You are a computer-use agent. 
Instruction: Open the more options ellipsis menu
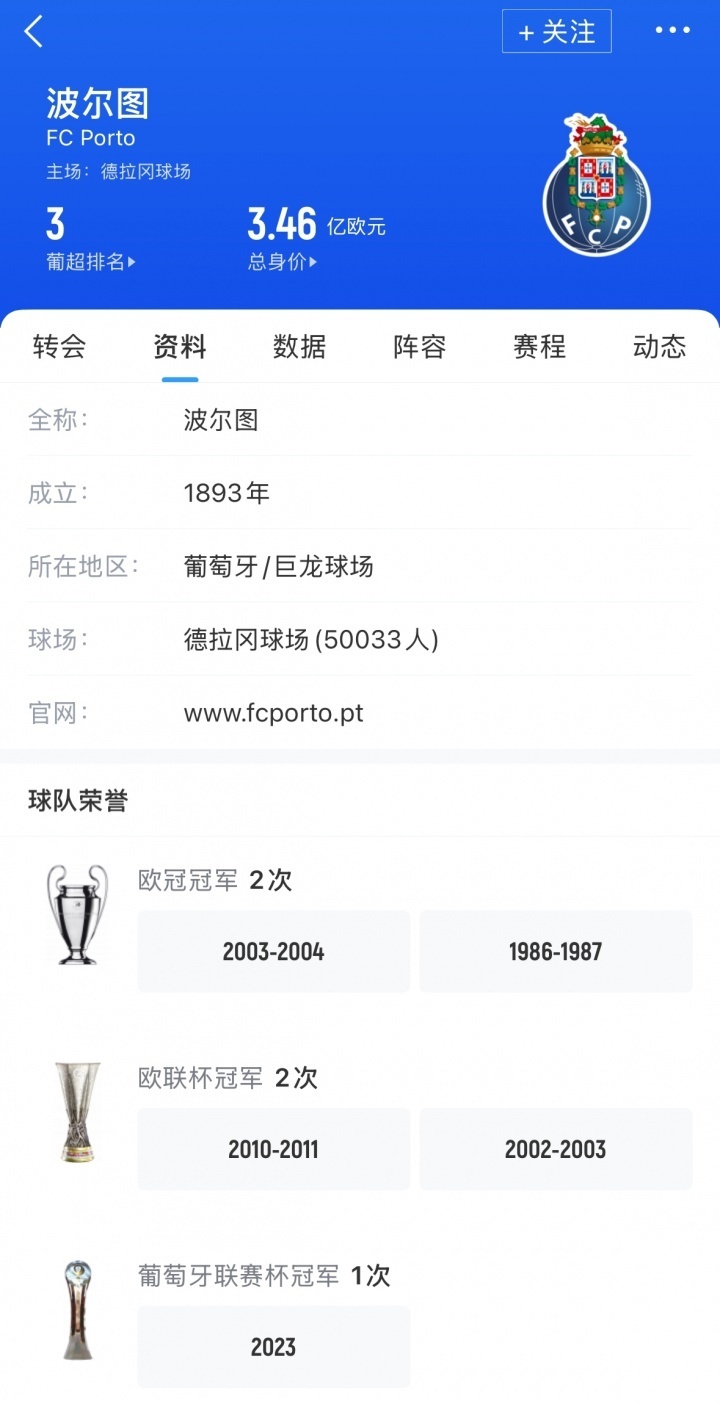point(672,31)
